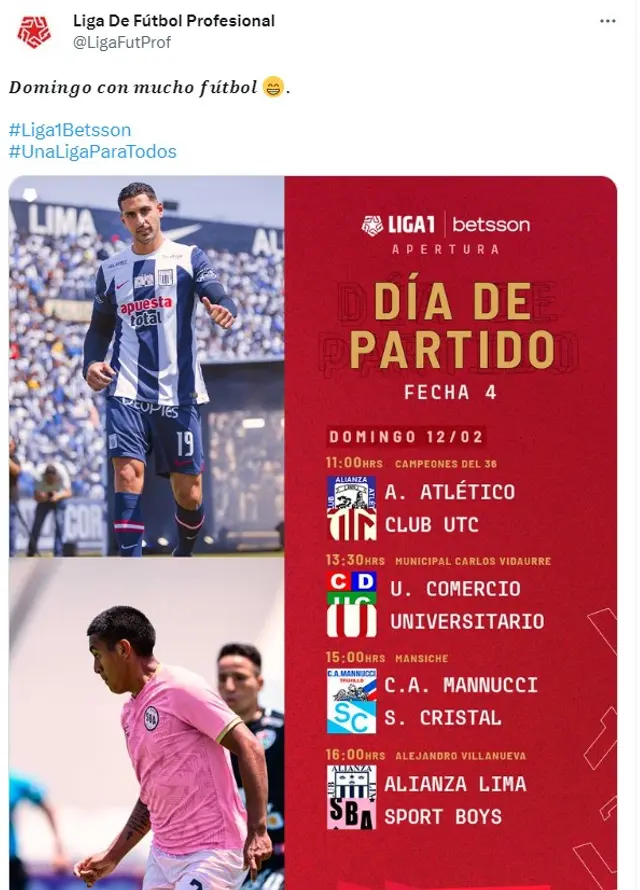Open the #Liga1Betsson hashtag
640x890 pixels.
69,130
